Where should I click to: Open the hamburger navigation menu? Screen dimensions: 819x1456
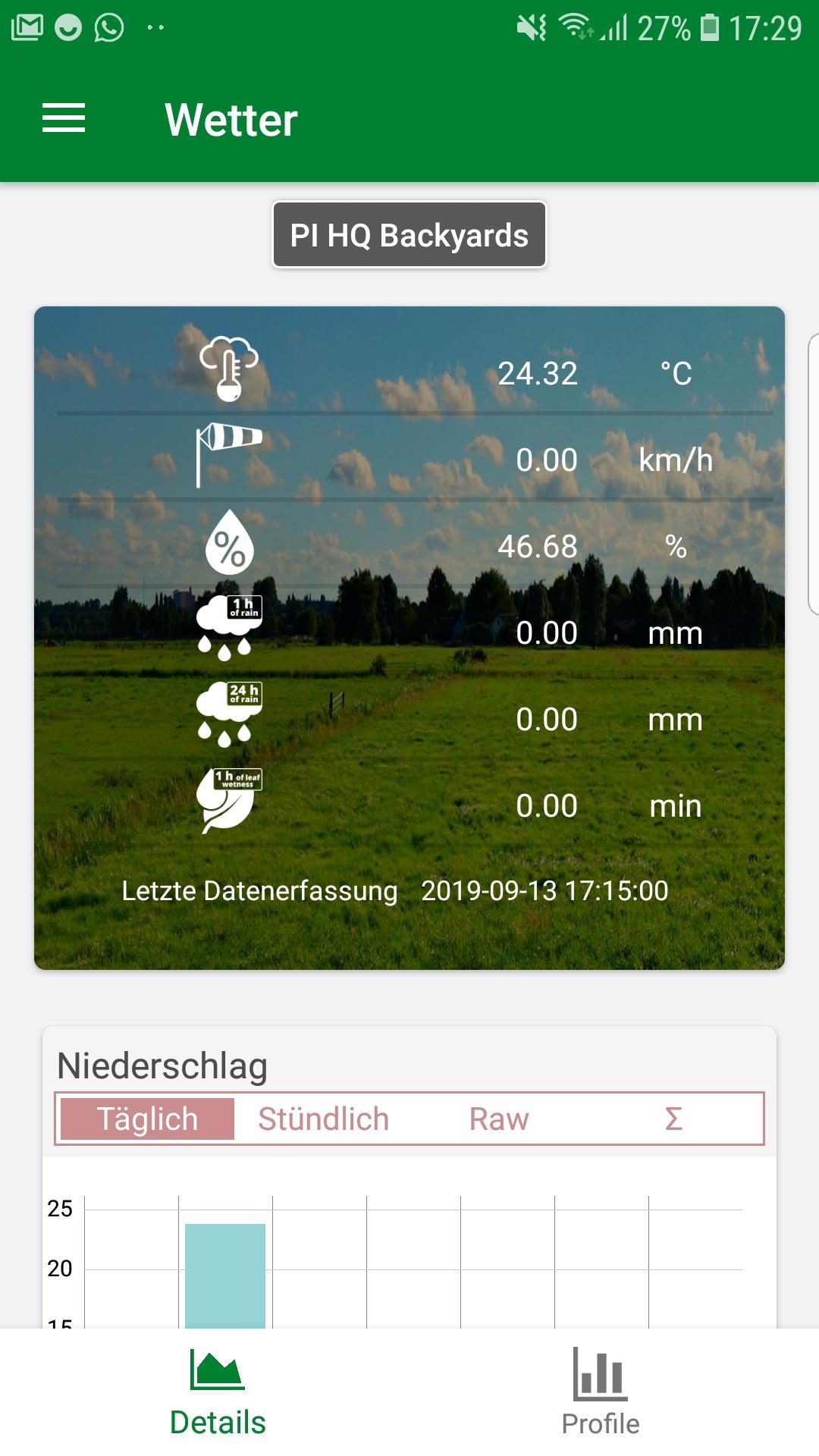[64, 118]
